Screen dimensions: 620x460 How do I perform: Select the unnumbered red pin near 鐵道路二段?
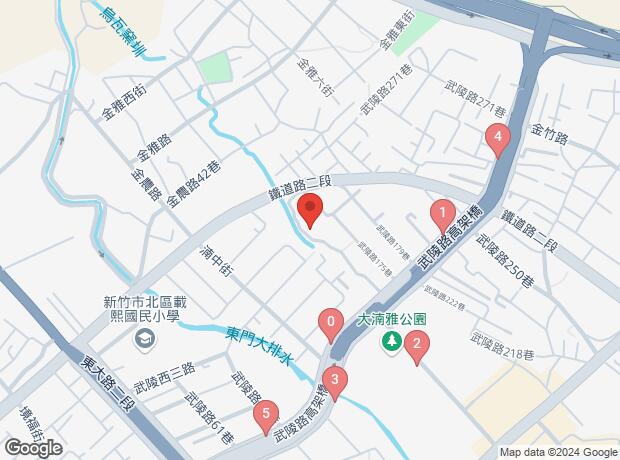pos(310,212)
